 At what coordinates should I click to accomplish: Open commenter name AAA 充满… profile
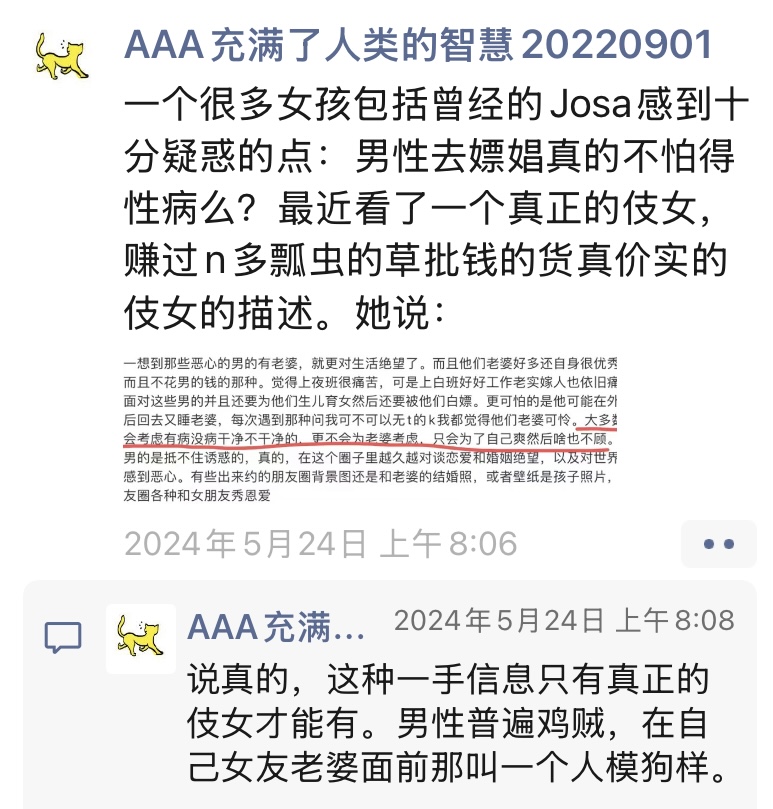pyautogui.click(x=276, y=625)
